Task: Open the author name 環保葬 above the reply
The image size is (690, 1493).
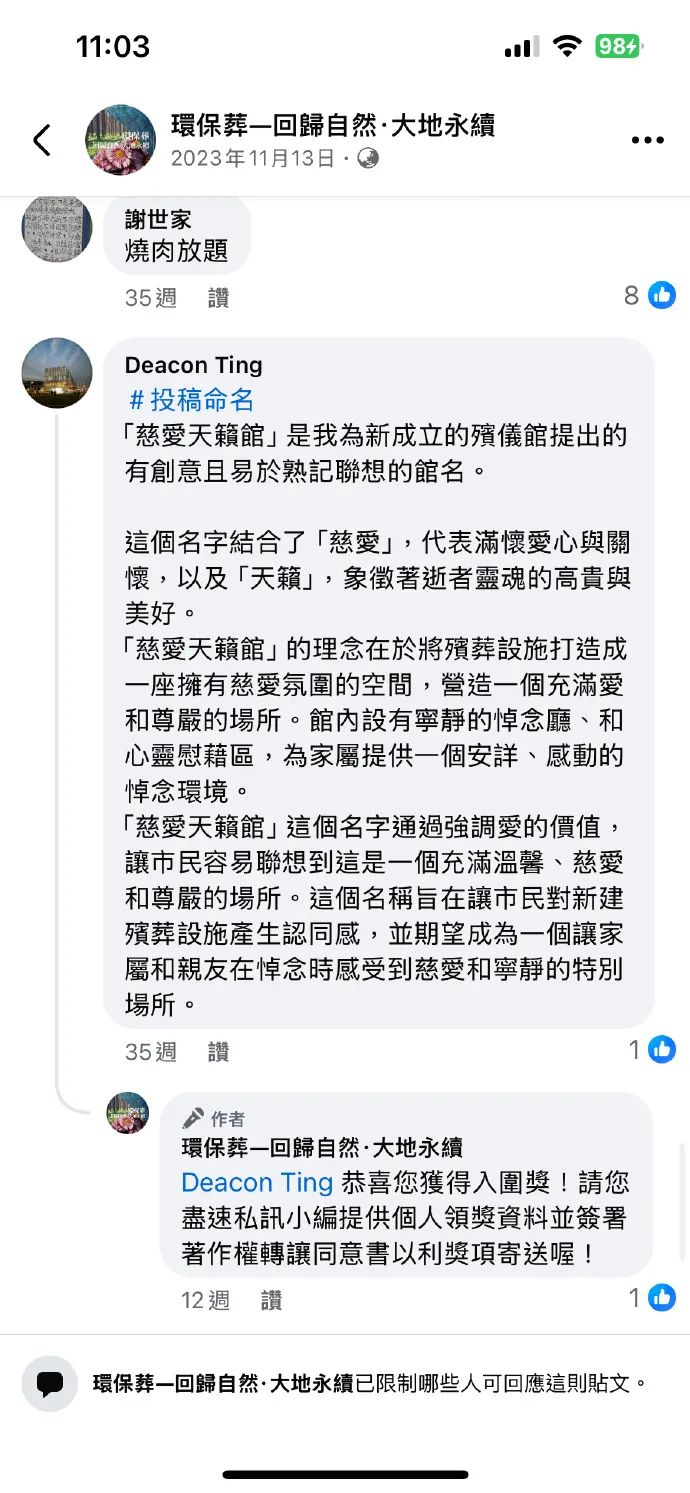Action: point(321,1148)
